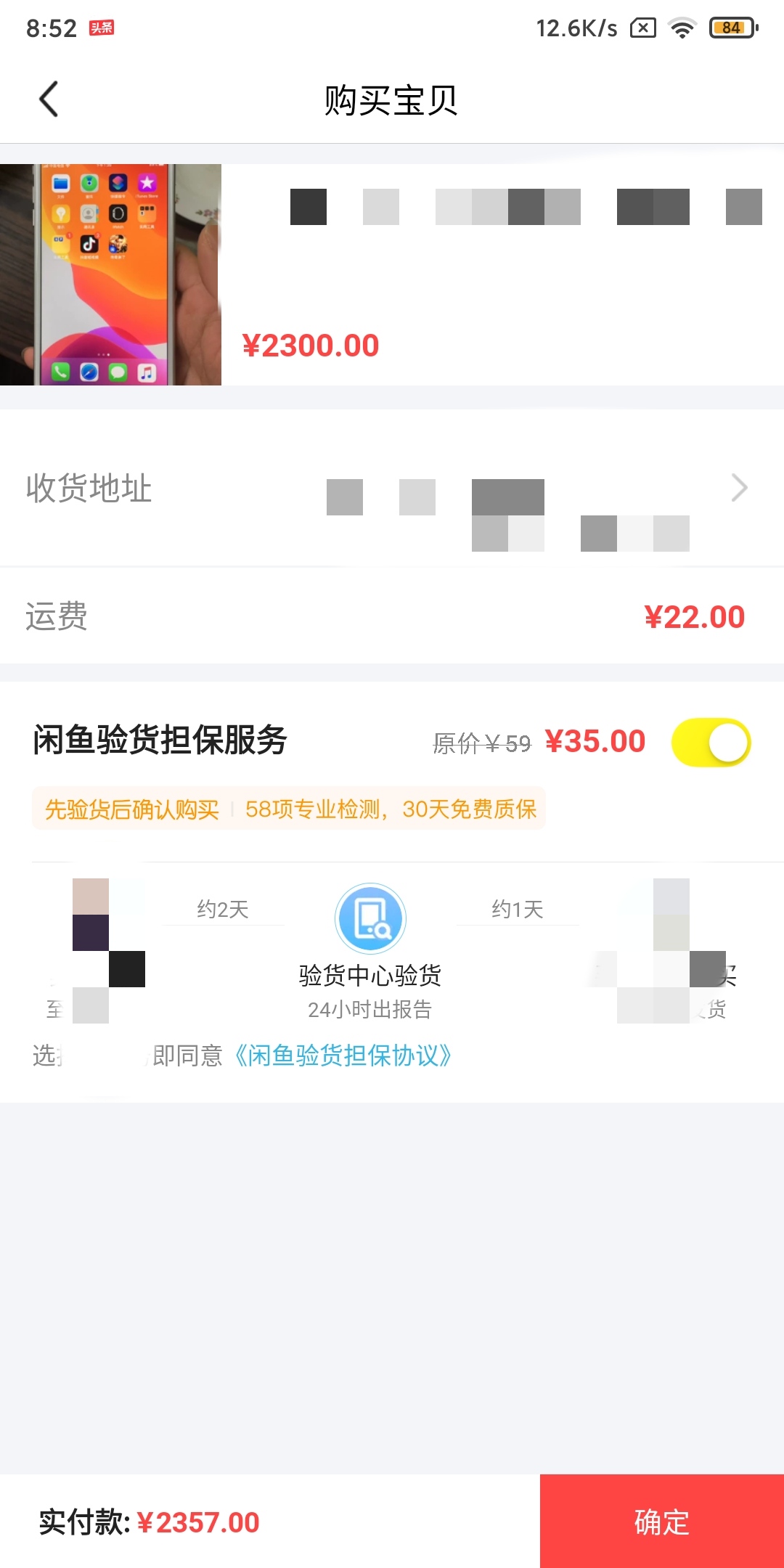The width and height of the screenshot is (784, 1568).
Task: Tap the no-SIM card status icon
Action: (642, 28)
